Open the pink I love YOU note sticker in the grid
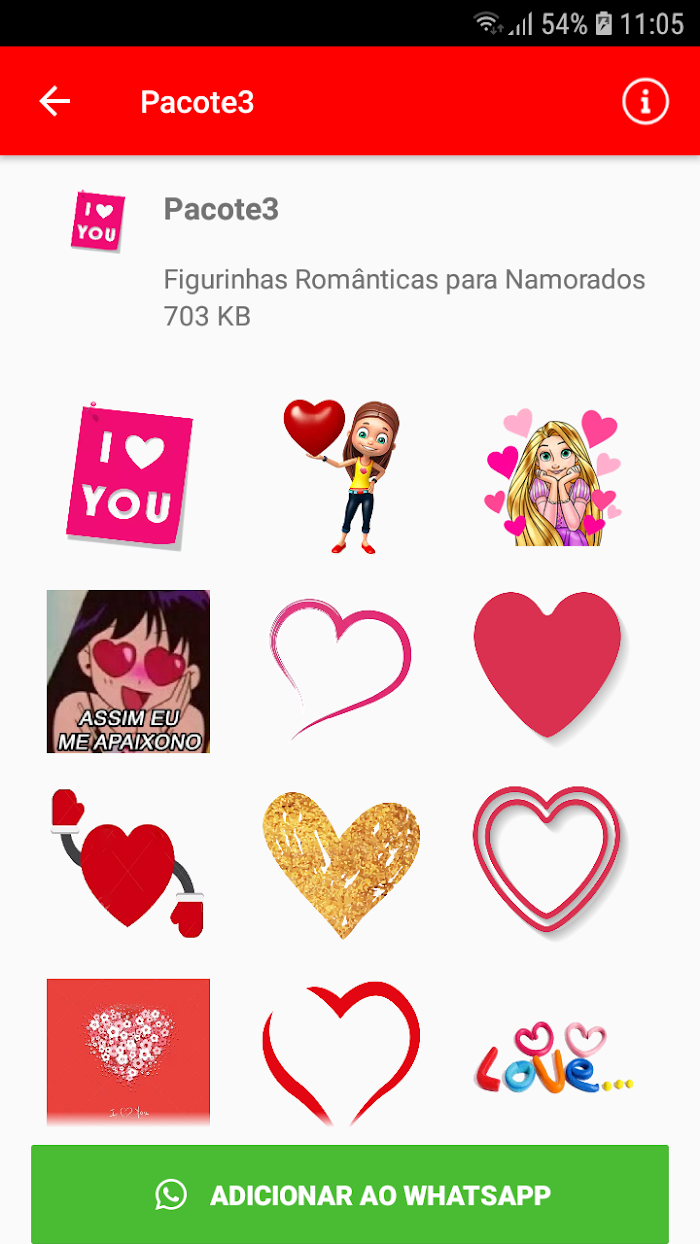Screen dimensions: 700x1244 click(x=128, y=475)
